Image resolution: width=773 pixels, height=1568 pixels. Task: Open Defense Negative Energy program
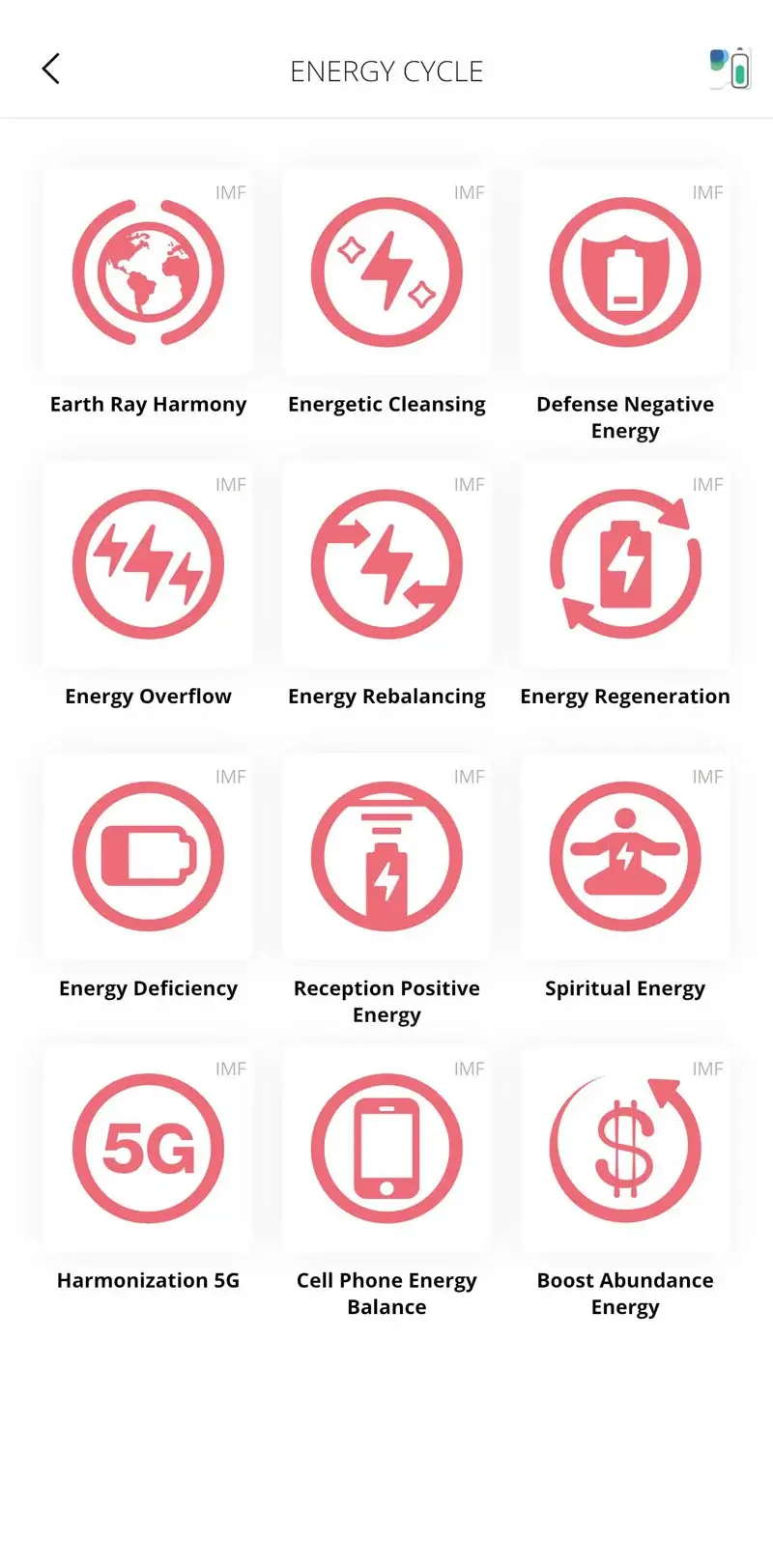click(625, 273)
